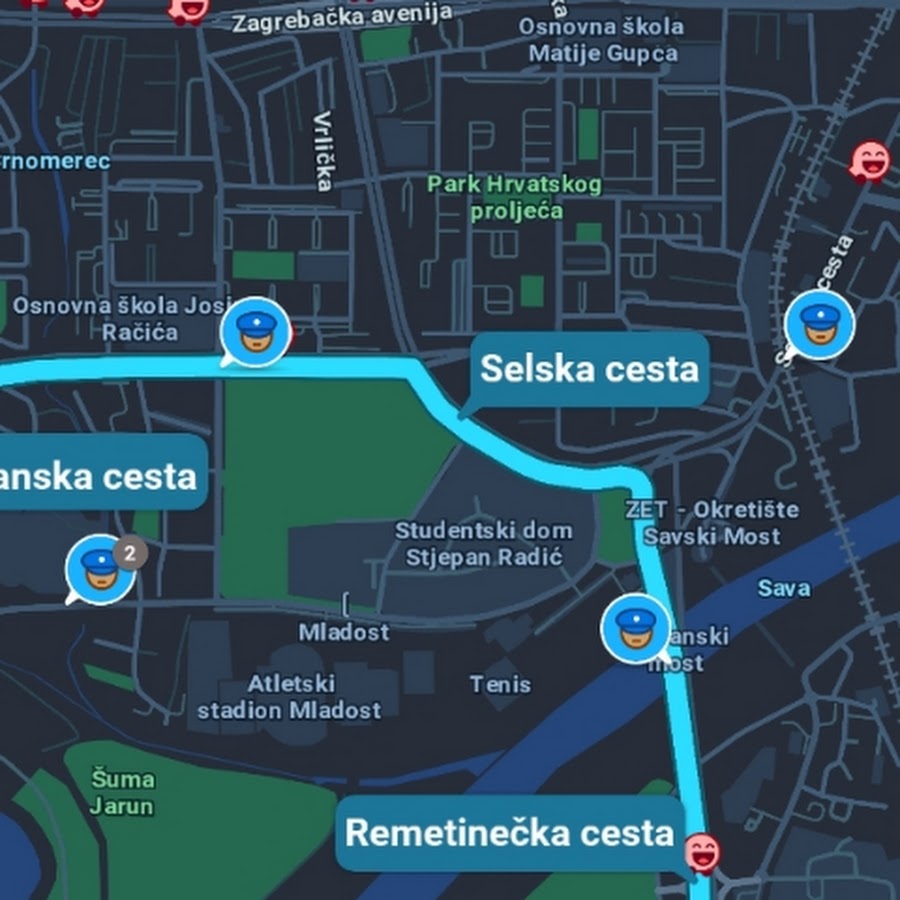This screenshot has width=900, height=900.
Task: Open police report near Jadranski most
Action: pos(635,628)
